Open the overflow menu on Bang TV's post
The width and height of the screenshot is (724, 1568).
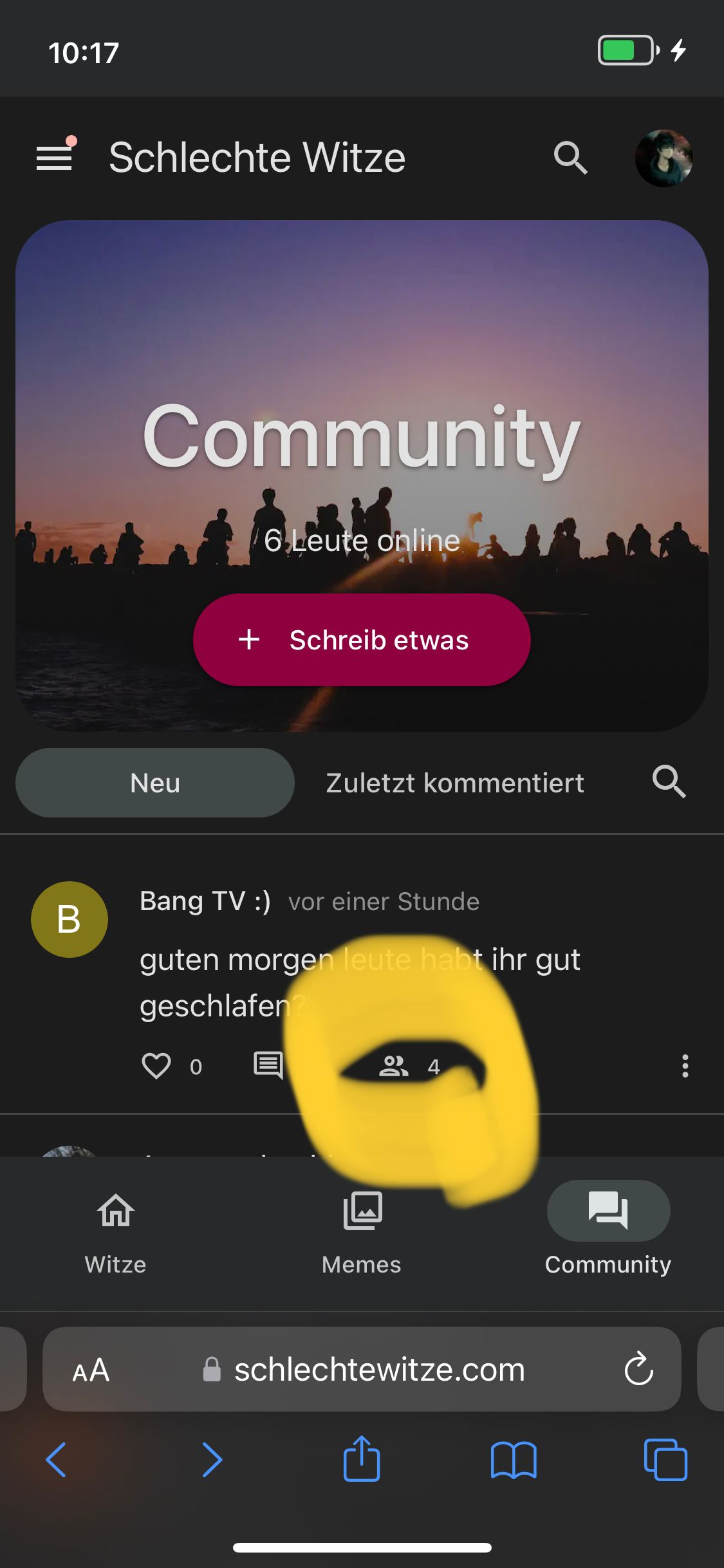coord(685,1066)
